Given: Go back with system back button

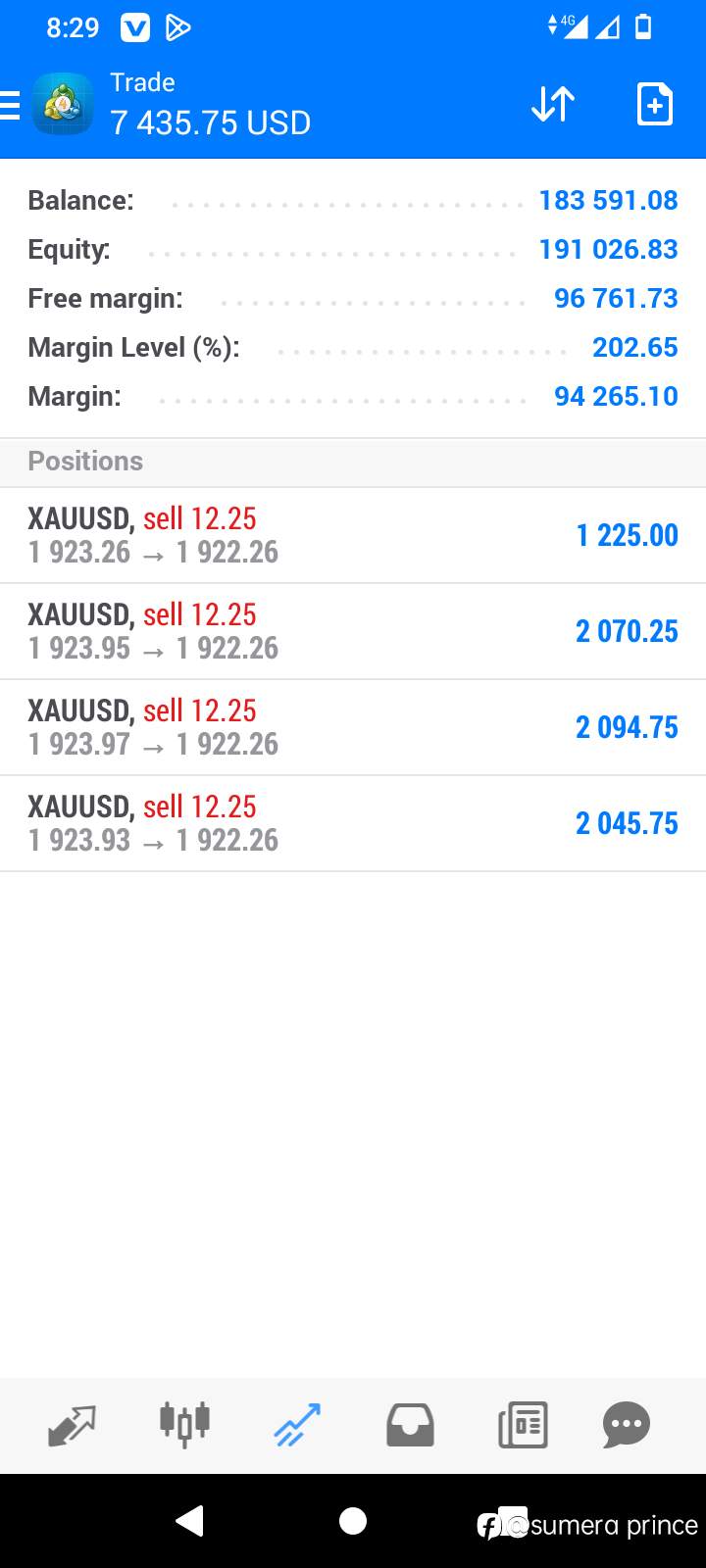Looking at the screenshot, I should coord(189,1520).
